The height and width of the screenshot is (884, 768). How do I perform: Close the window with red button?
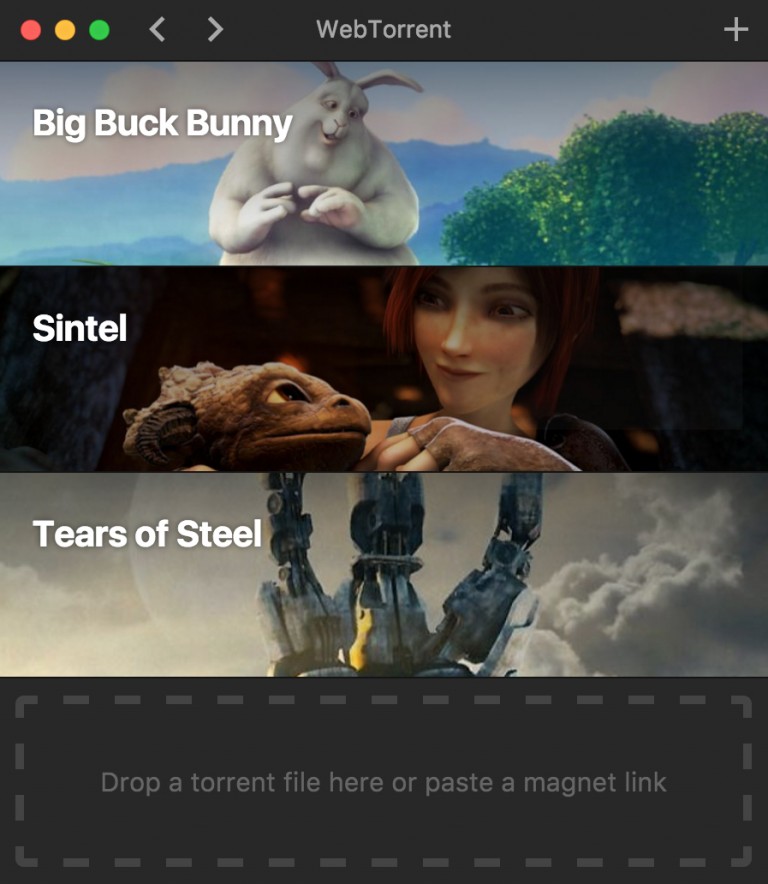click(31, 30)
